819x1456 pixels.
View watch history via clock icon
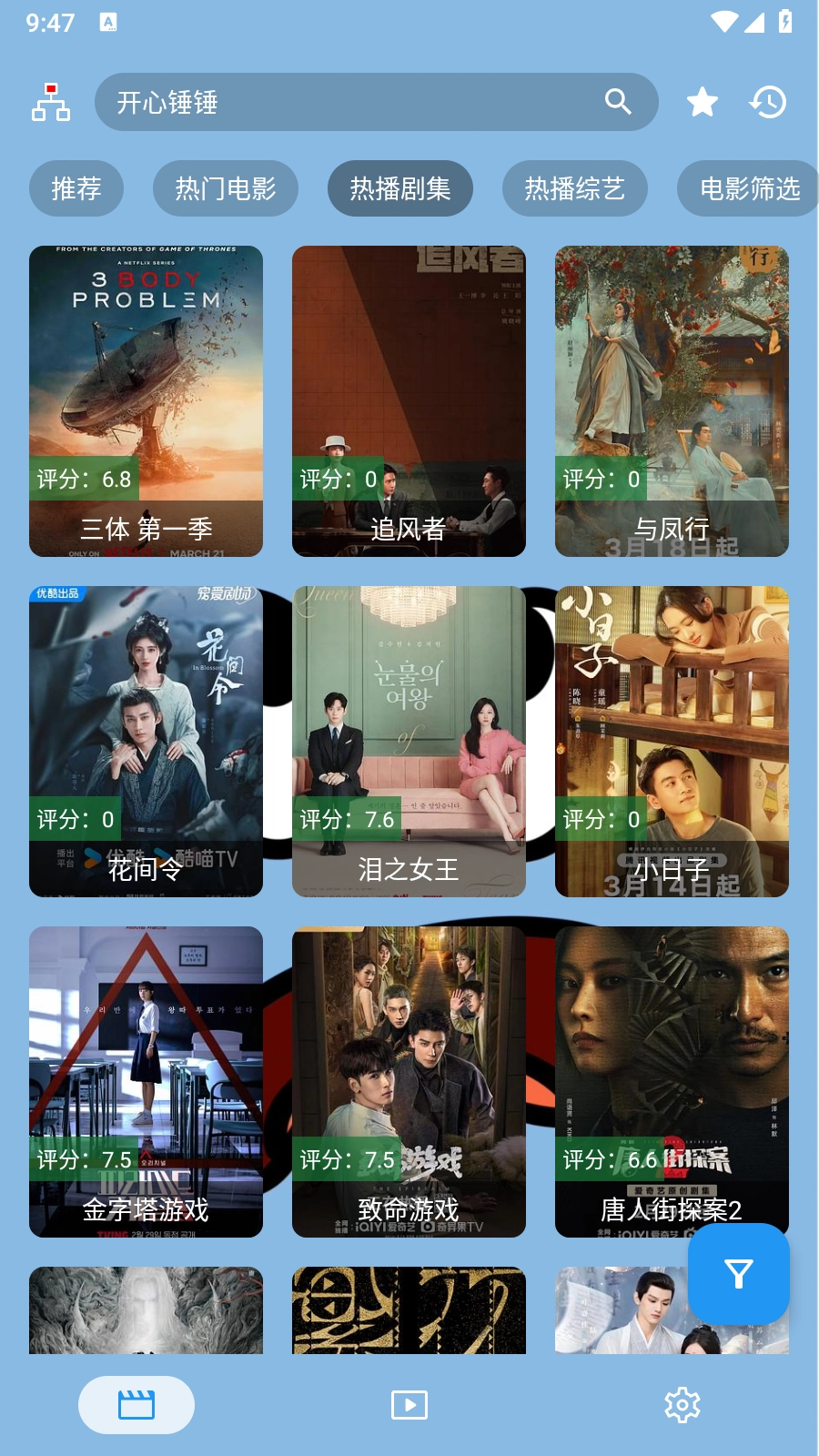tap(769, 102)
